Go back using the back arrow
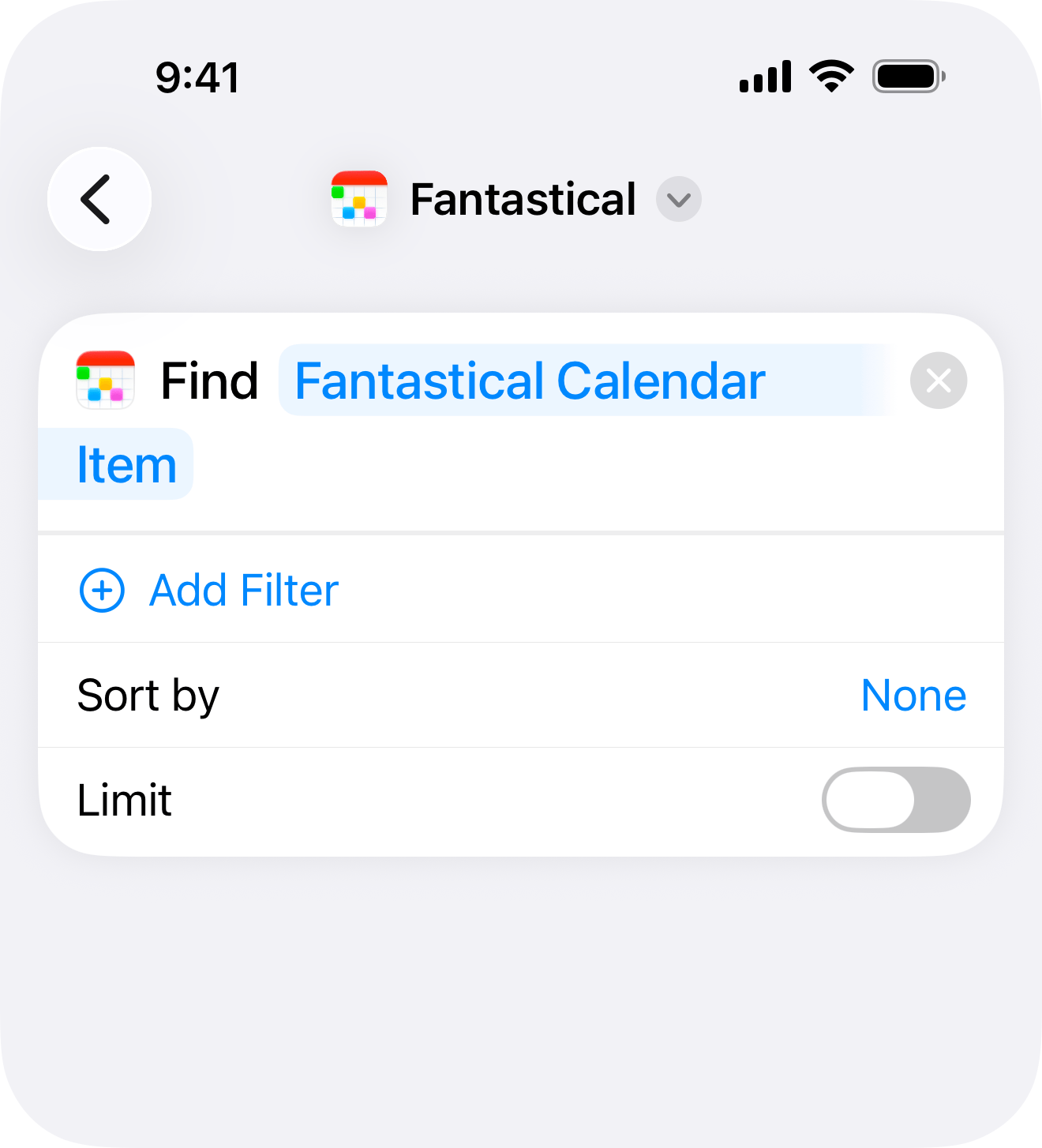Image resolution: width=1042 pixels, height=1148 pixels. tap(99, 199)
